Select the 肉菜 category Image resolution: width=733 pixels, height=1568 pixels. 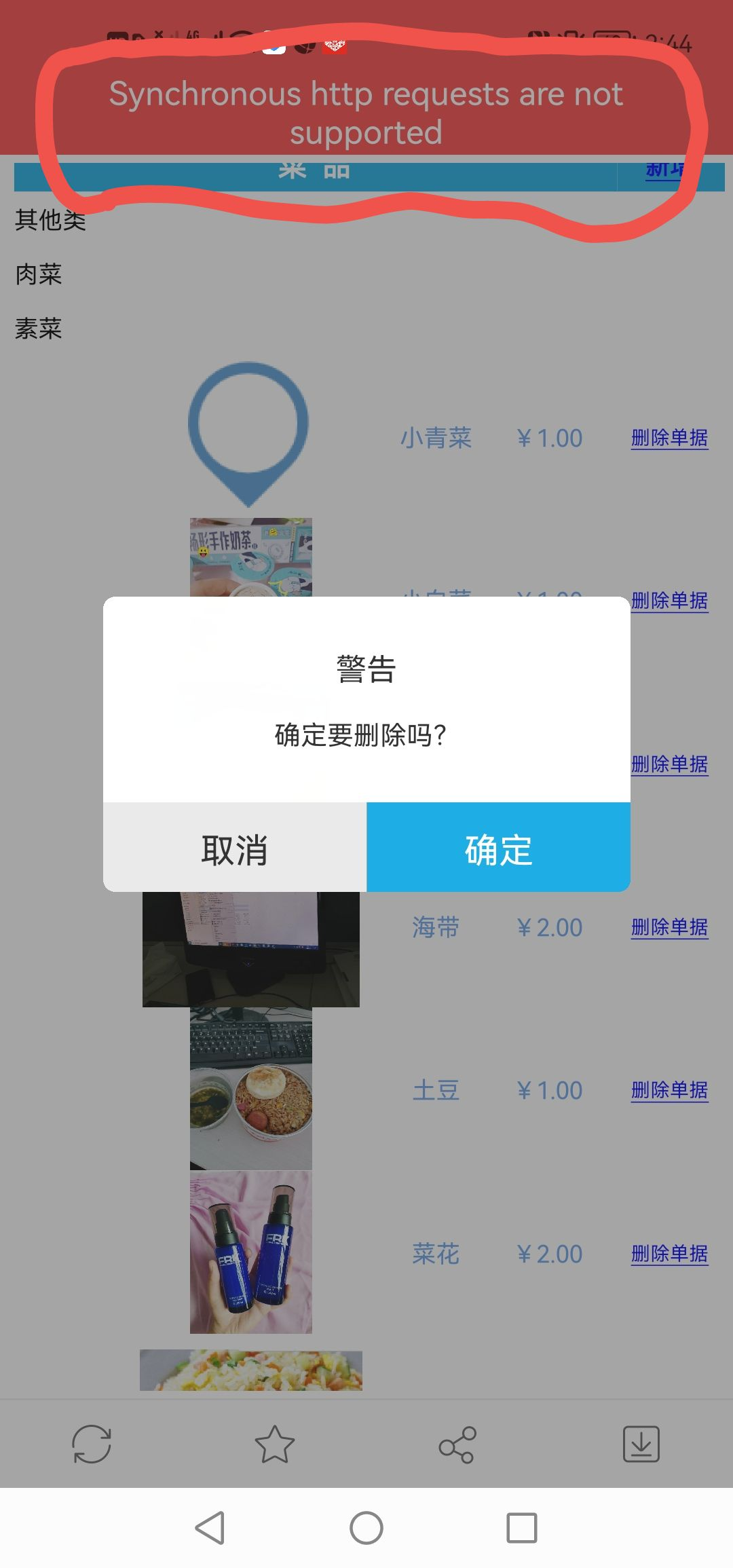pyautogui.click(x=39, y=274)
